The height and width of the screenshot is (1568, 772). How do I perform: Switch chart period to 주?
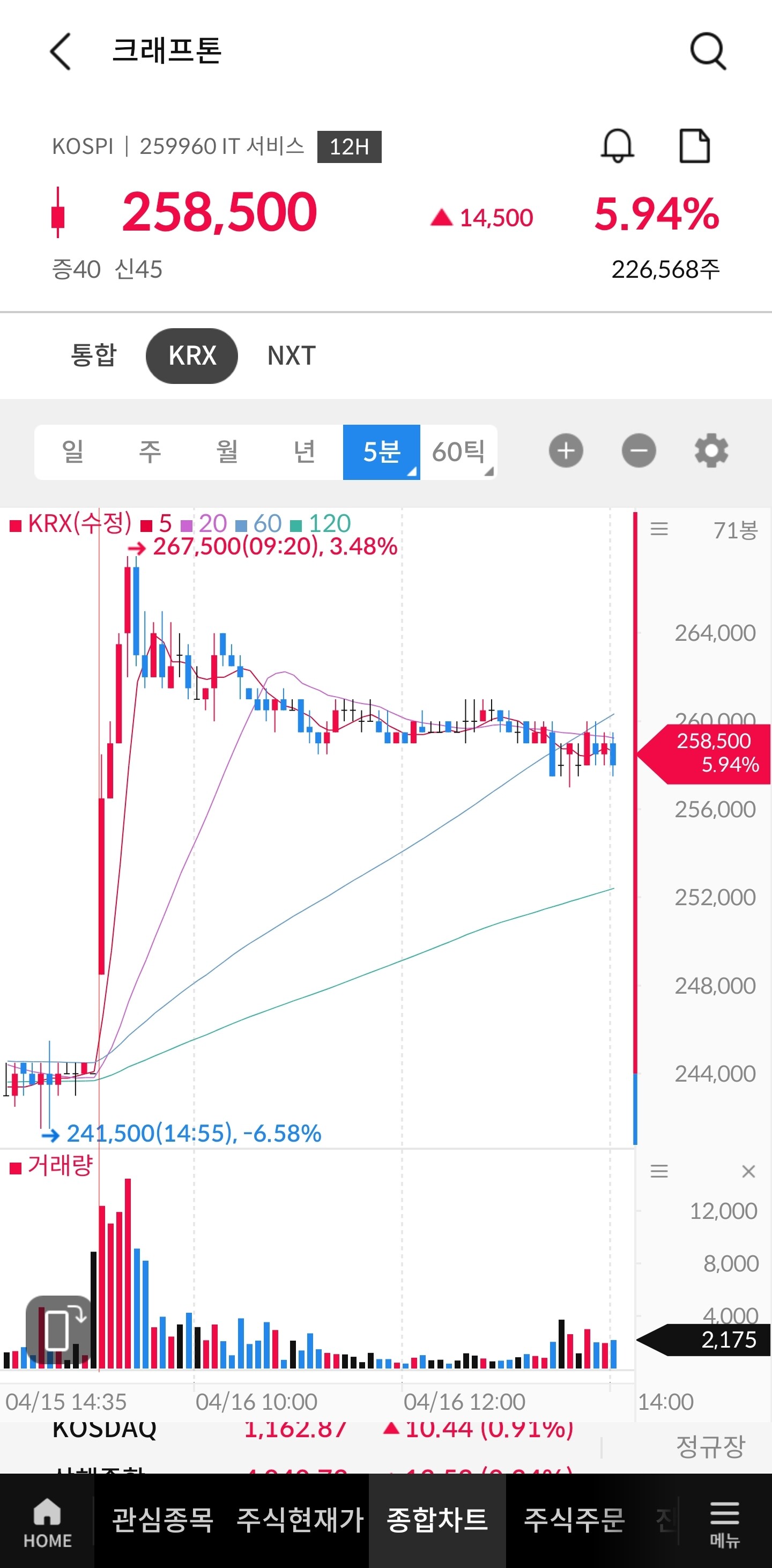click(150, 452)
